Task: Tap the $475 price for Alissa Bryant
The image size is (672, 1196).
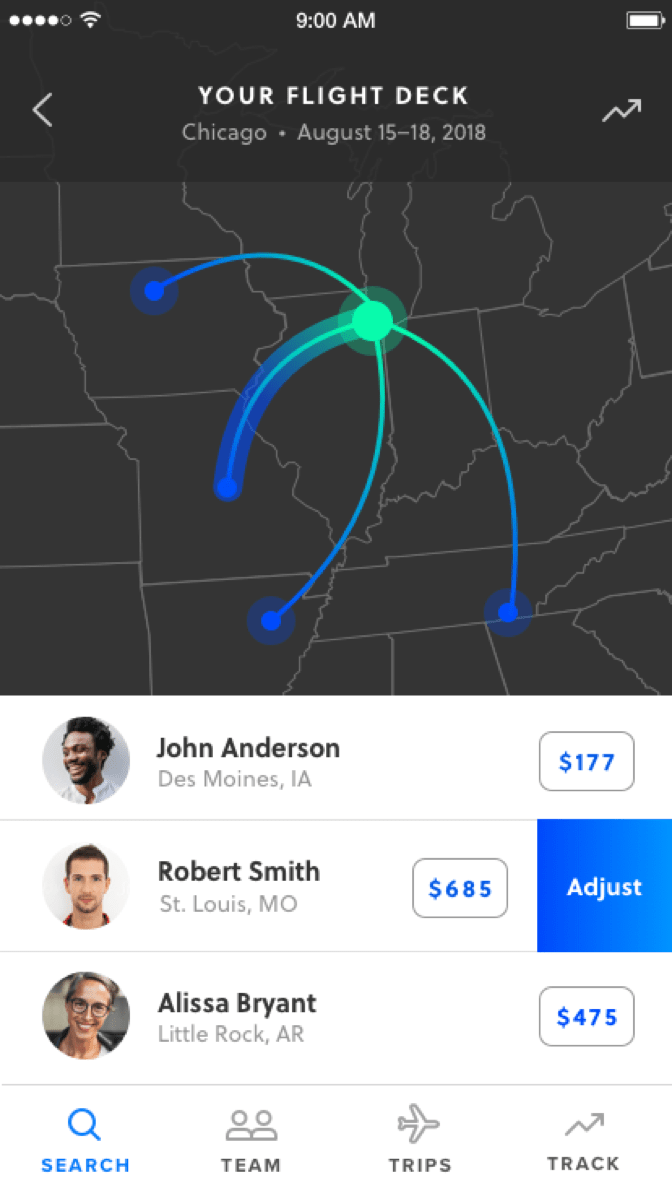Action: [586, 1017]
